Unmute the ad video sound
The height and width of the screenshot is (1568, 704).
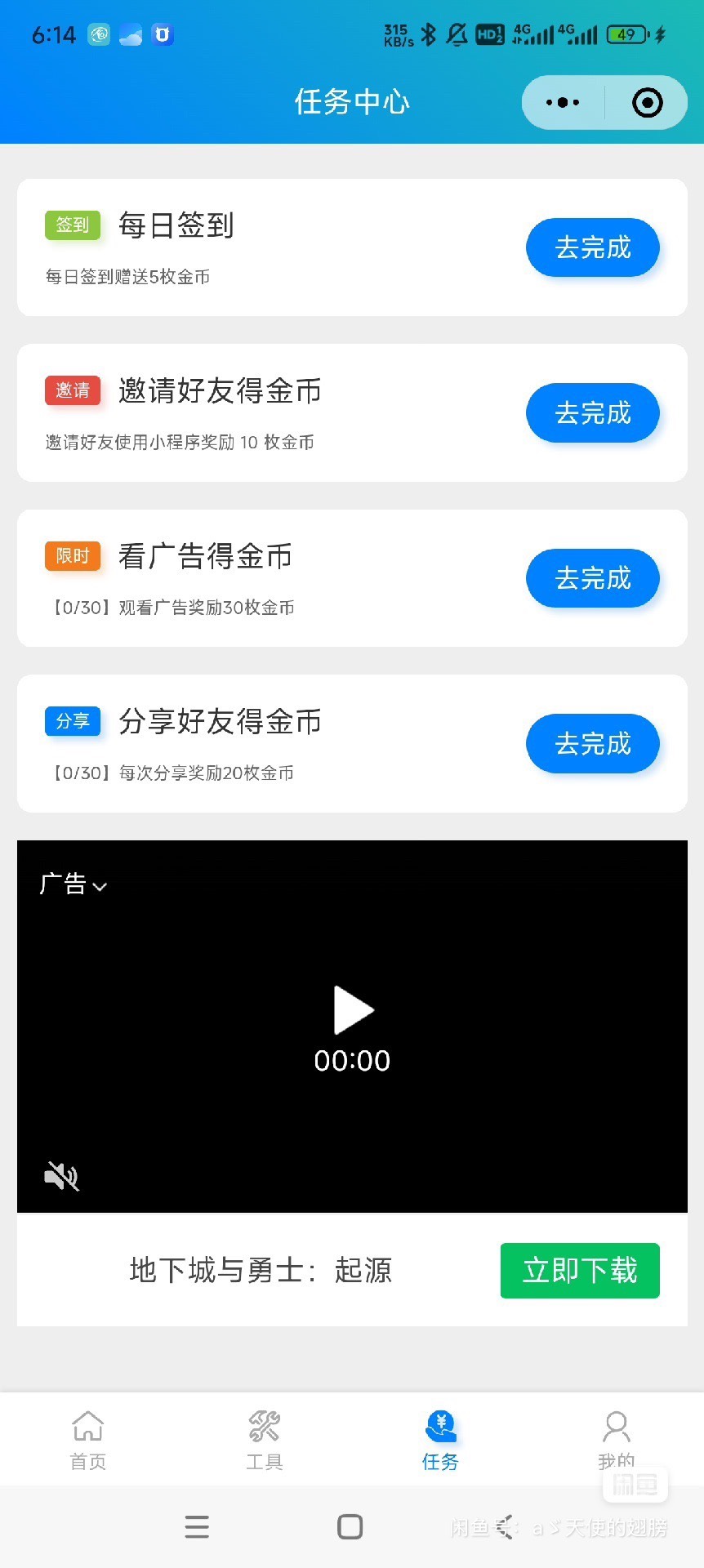pos(61,1176)
